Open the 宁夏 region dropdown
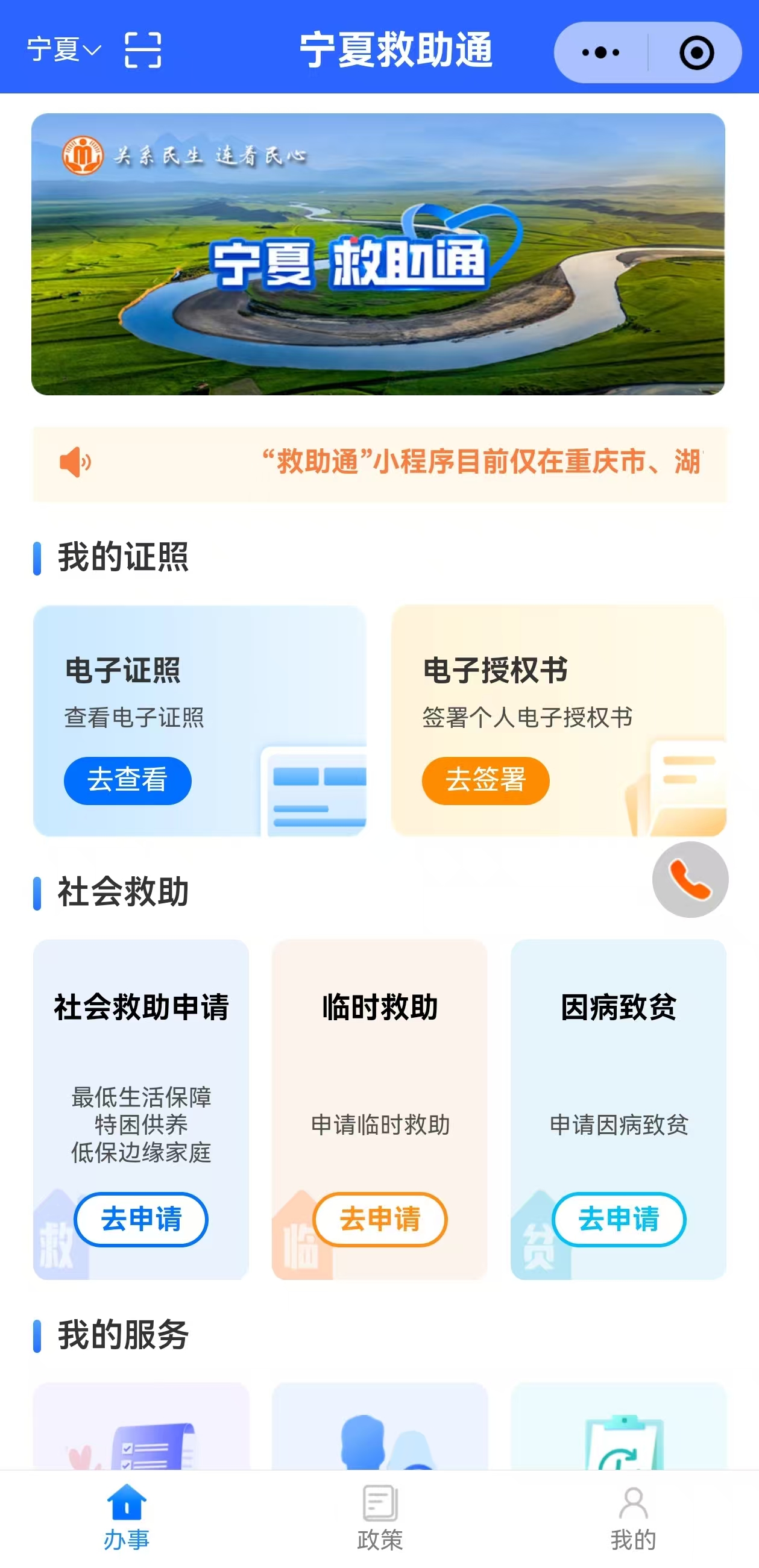The height and width of the screenshot is (1568, 759). (63, 50)
